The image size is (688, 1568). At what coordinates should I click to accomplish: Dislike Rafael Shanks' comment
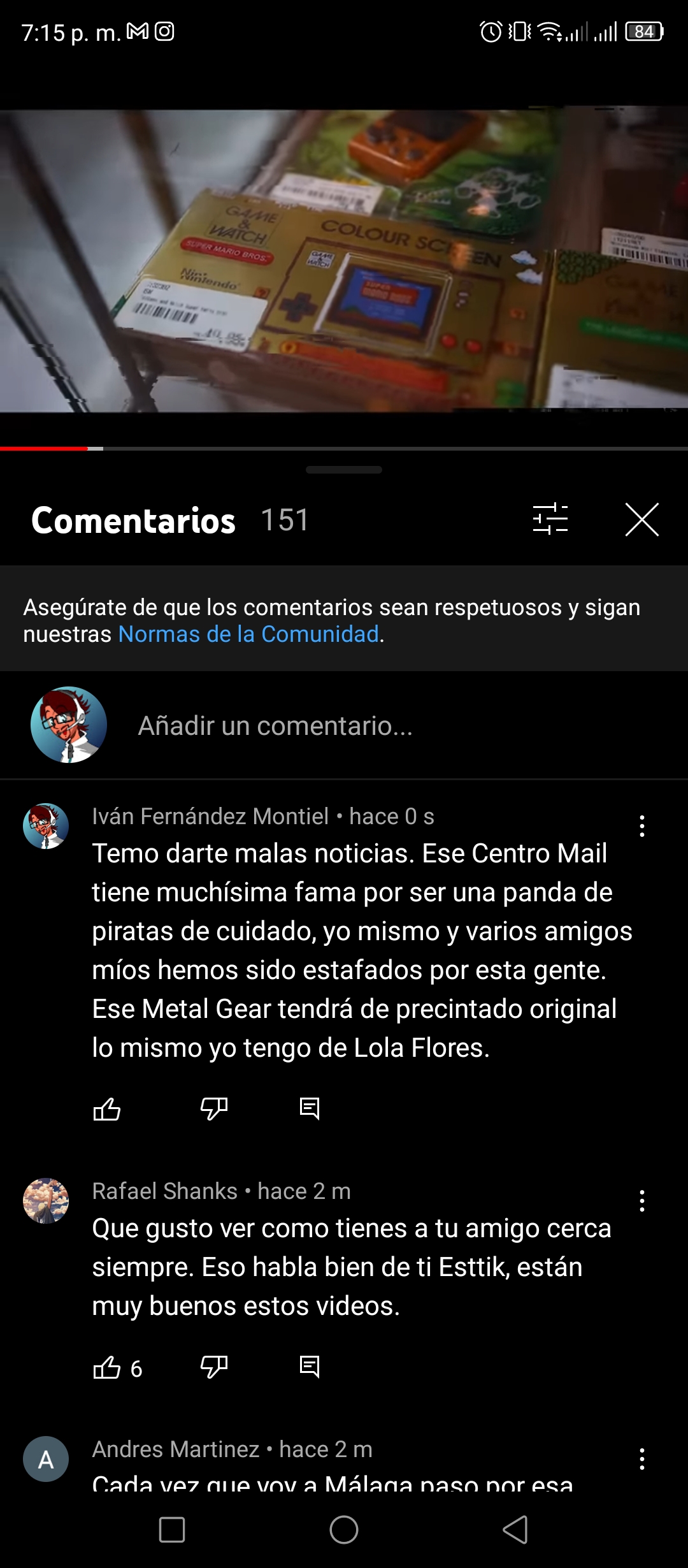214,1367
